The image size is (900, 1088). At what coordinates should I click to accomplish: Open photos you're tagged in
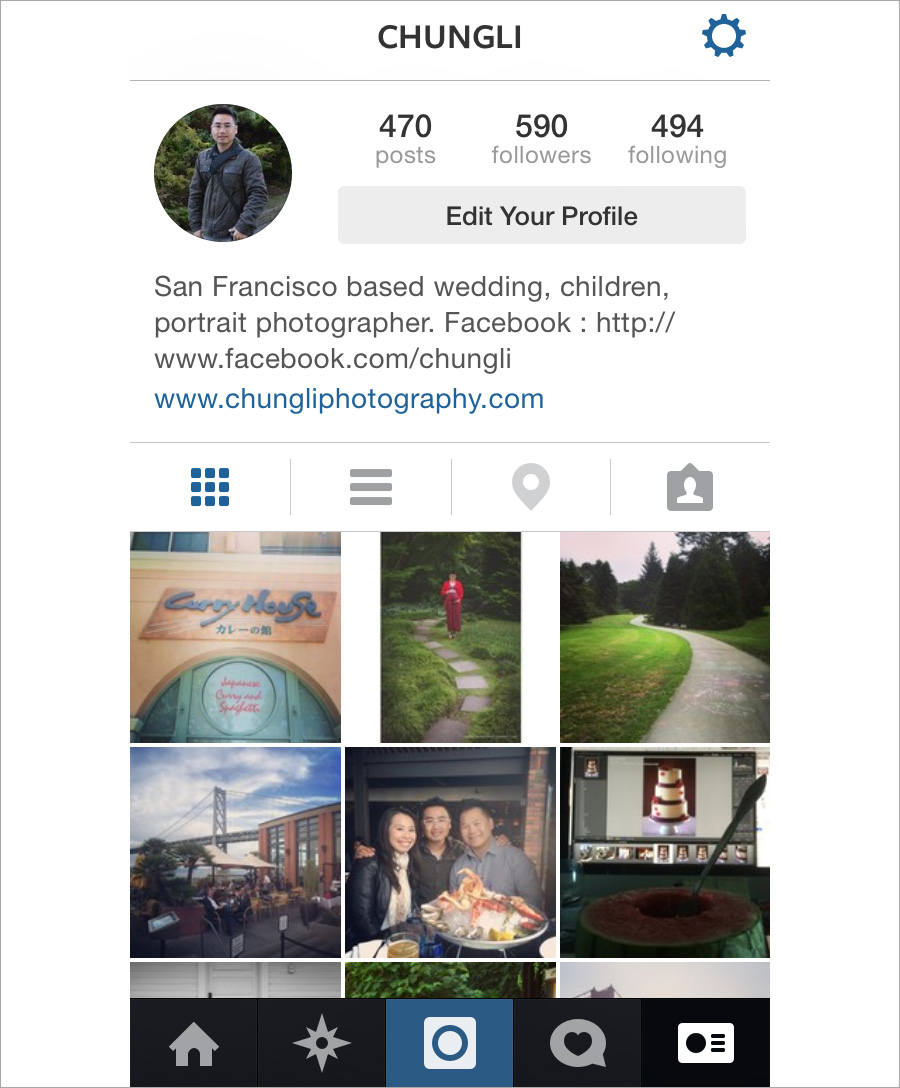(690, 487)
